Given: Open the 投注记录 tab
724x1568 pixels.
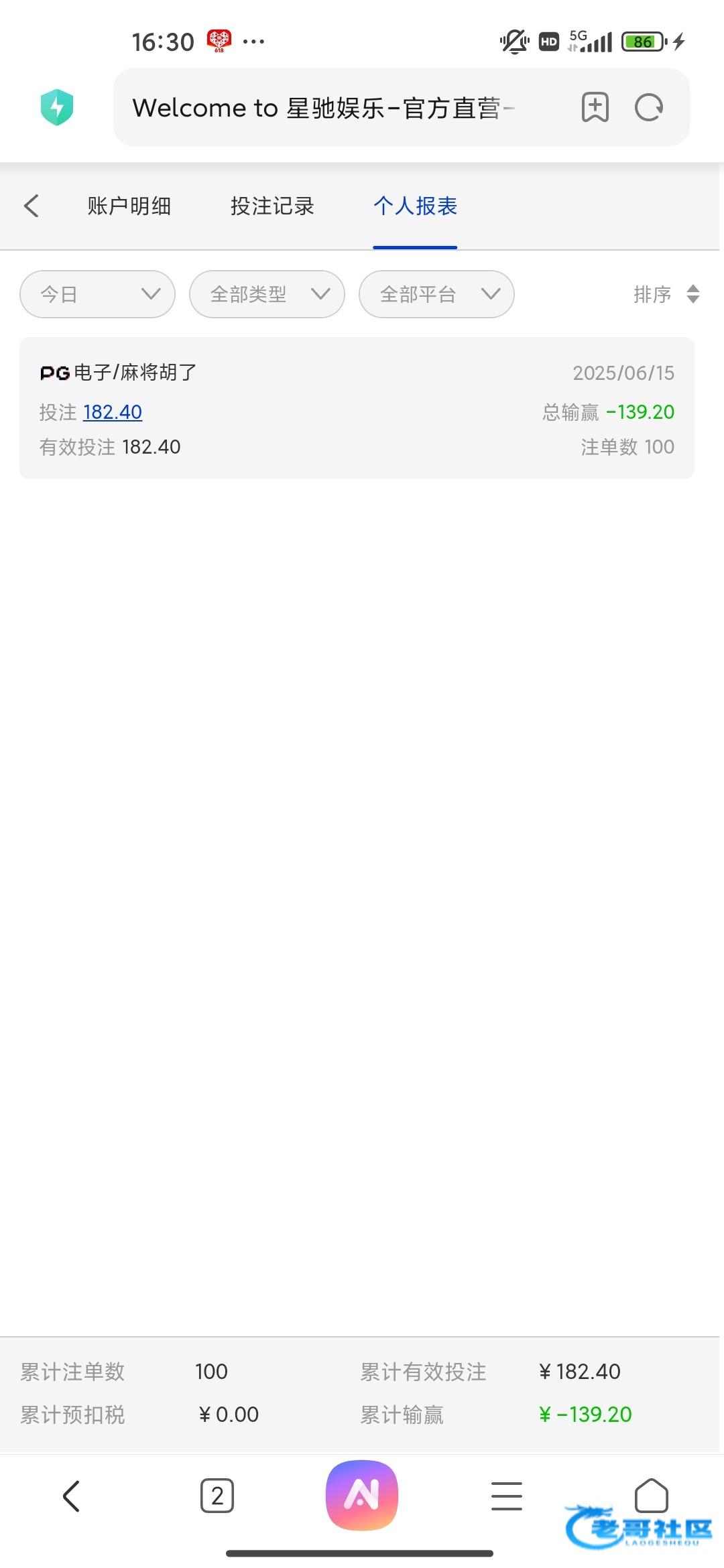Looking at the screenshot, I should coord(272,206).
